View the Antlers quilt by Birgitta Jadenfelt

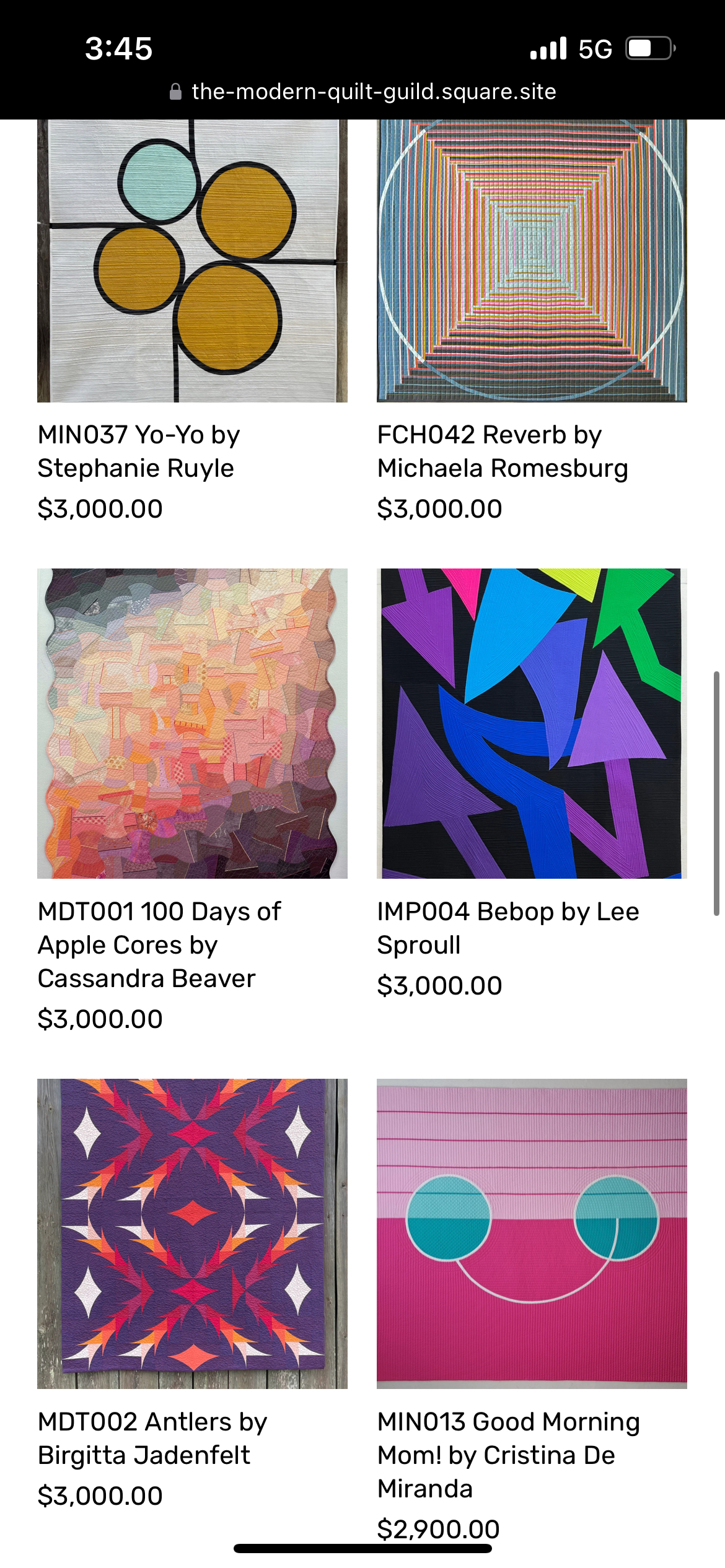click(192, 1234)
